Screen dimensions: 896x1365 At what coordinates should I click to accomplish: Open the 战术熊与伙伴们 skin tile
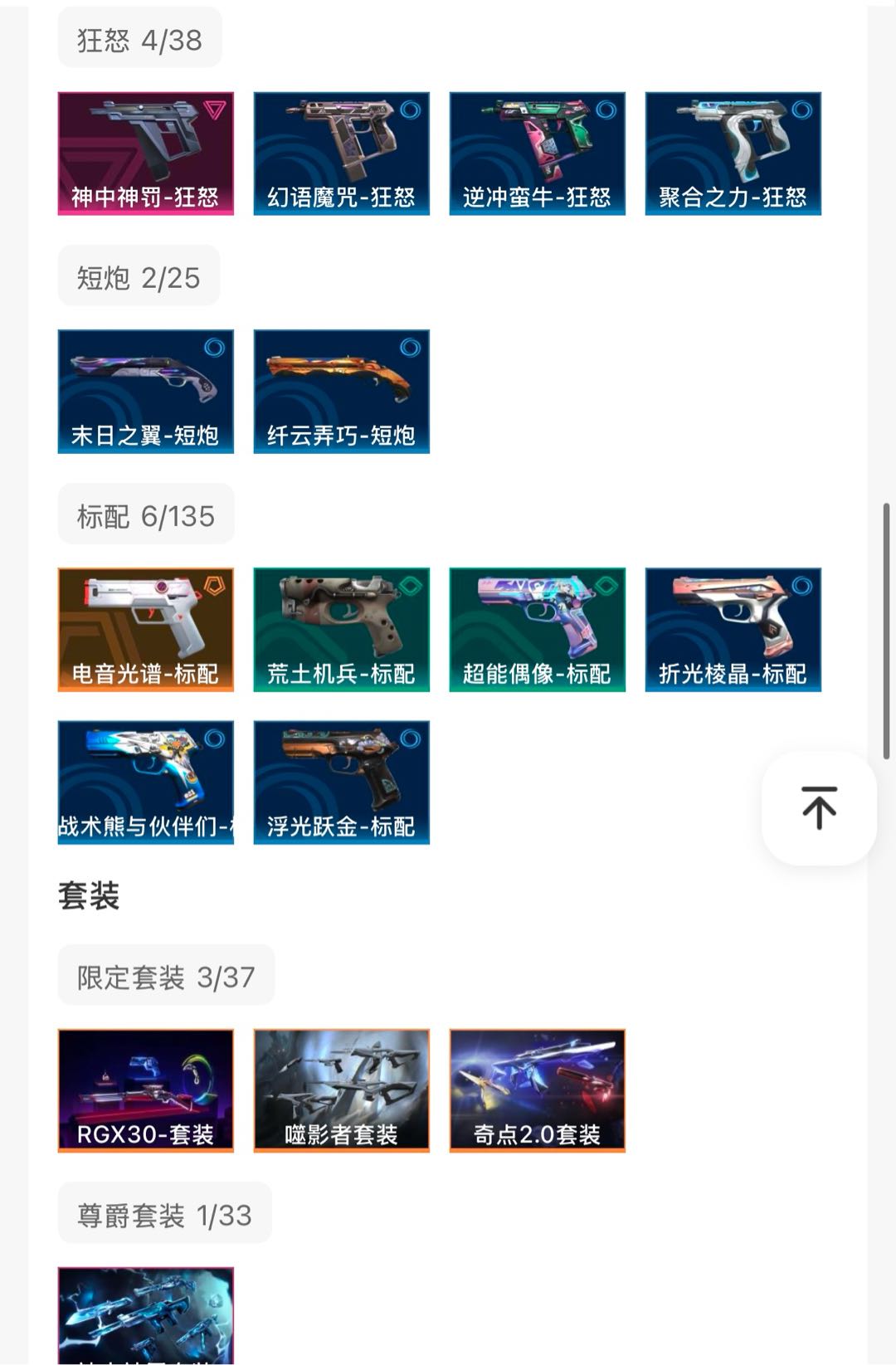(146, 782)
